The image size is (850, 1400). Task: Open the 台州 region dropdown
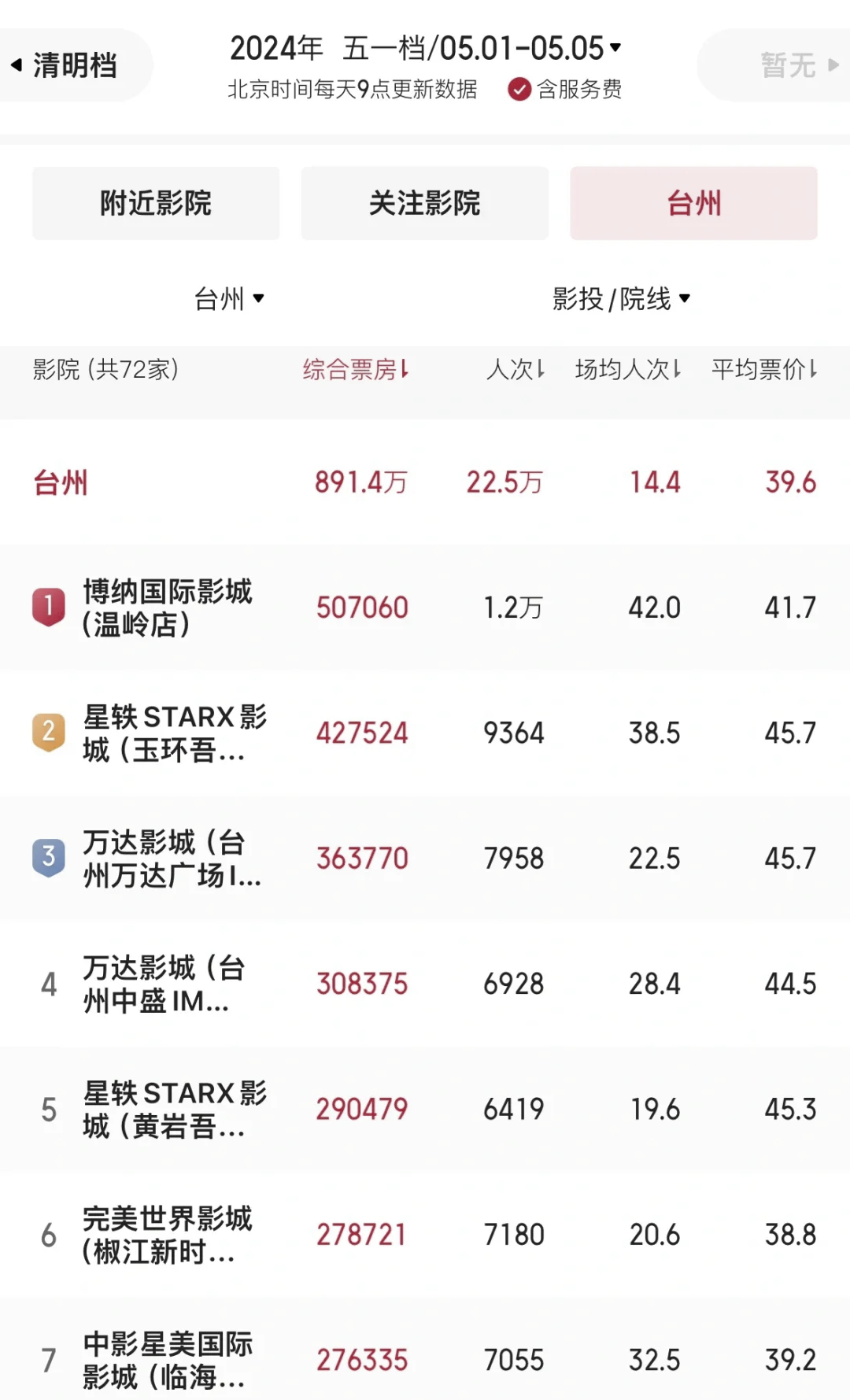click(x=228, y=300)
